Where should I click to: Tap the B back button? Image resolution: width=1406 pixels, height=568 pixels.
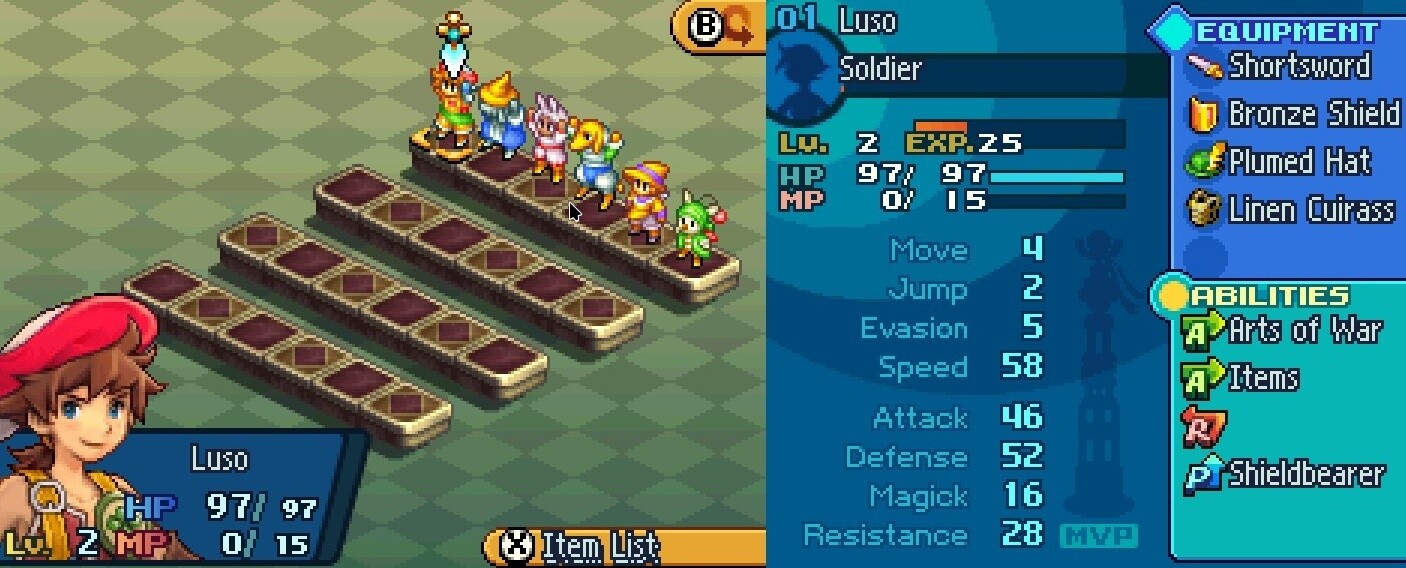[x=718, y=27]
